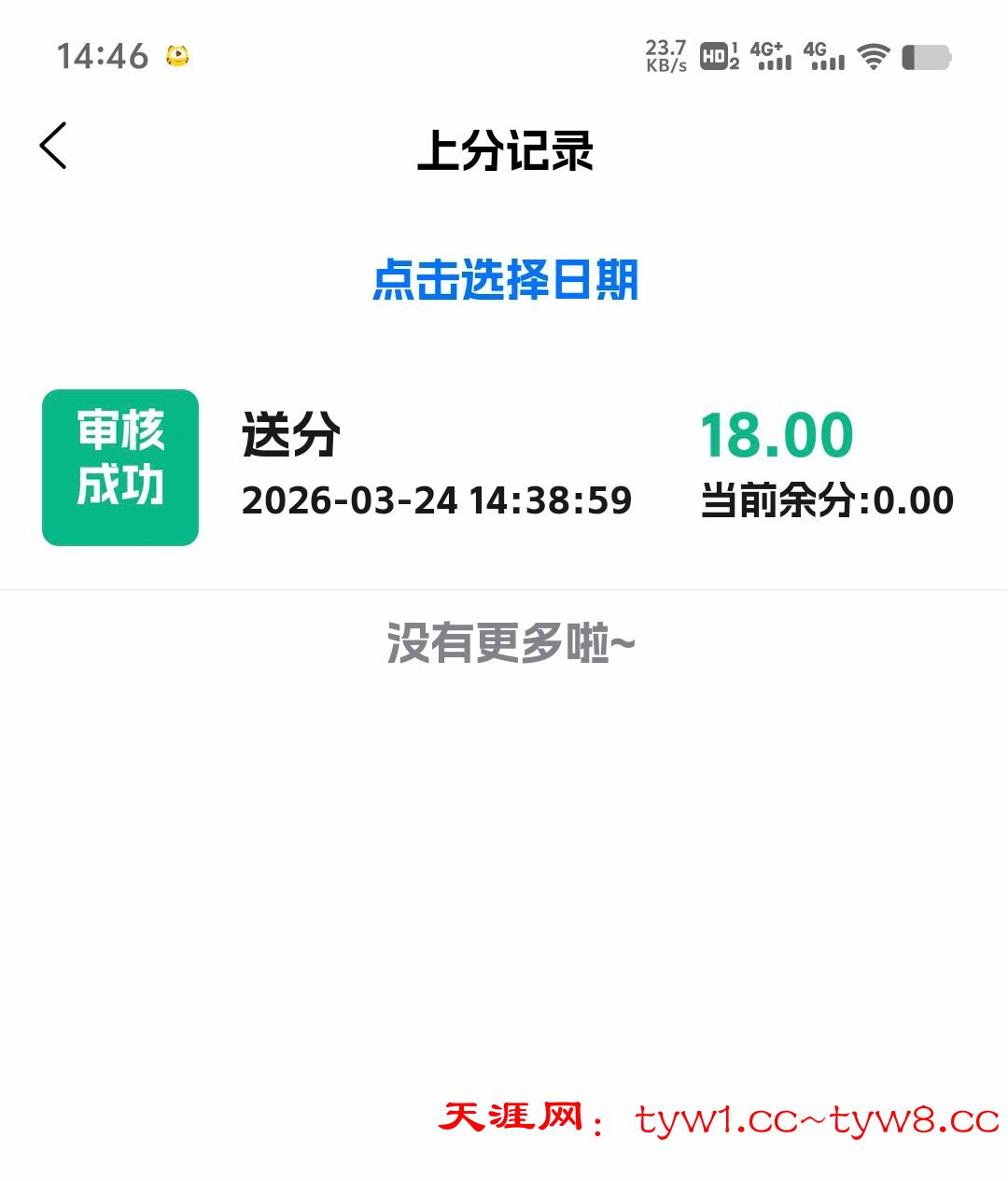1008x1181 pixels.
Task: Go back from 上分记录 page
Action: click(x=53, y=147)
